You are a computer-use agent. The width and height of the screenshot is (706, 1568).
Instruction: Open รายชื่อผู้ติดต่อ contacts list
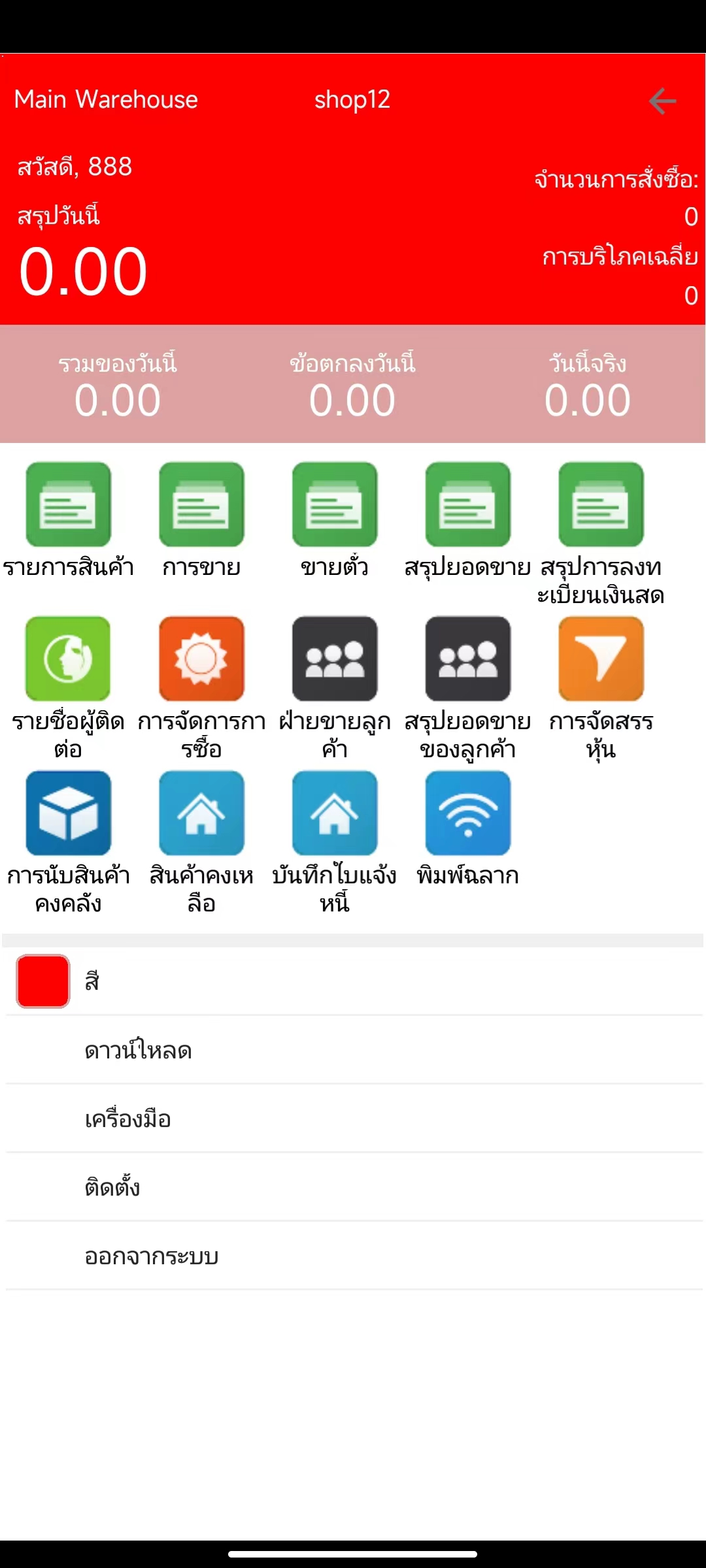click(68, 659)
